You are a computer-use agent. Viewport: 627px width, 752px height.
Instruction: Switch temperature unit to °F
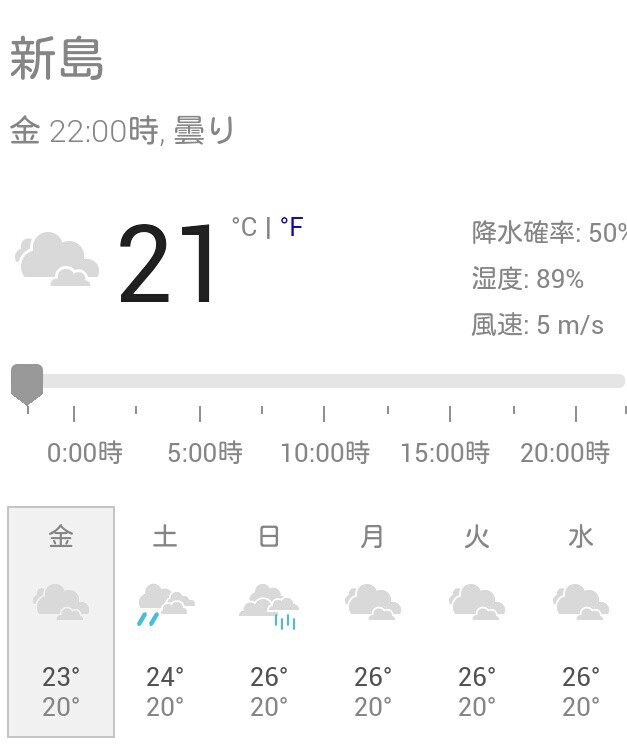click(291, 227)
